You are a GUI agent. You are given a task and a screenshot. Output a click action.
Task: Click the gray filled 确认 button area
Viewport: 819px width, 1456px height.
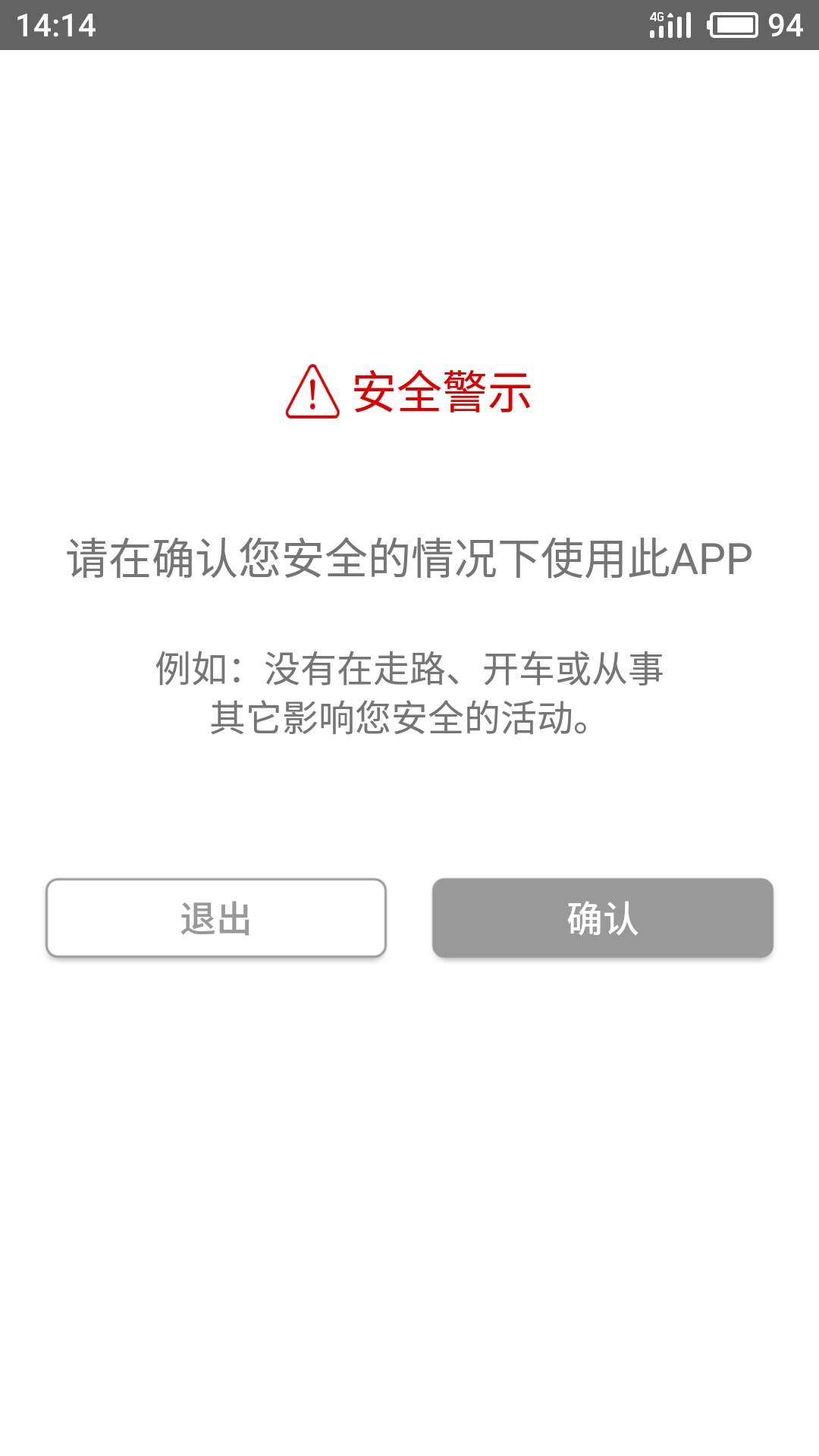(603, 918)
